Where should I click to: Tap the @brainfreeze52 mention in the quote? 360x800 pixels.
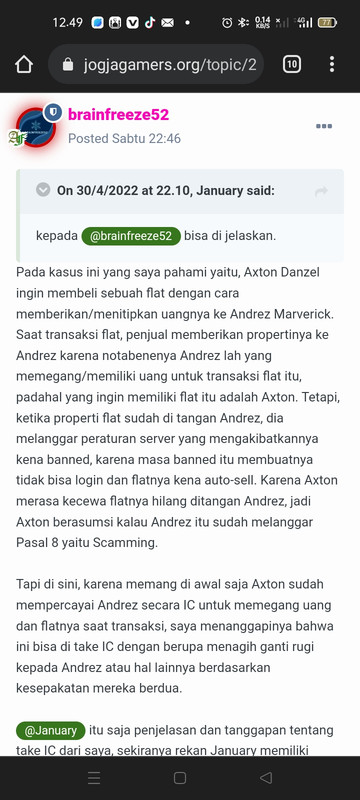tap(131, 237)
